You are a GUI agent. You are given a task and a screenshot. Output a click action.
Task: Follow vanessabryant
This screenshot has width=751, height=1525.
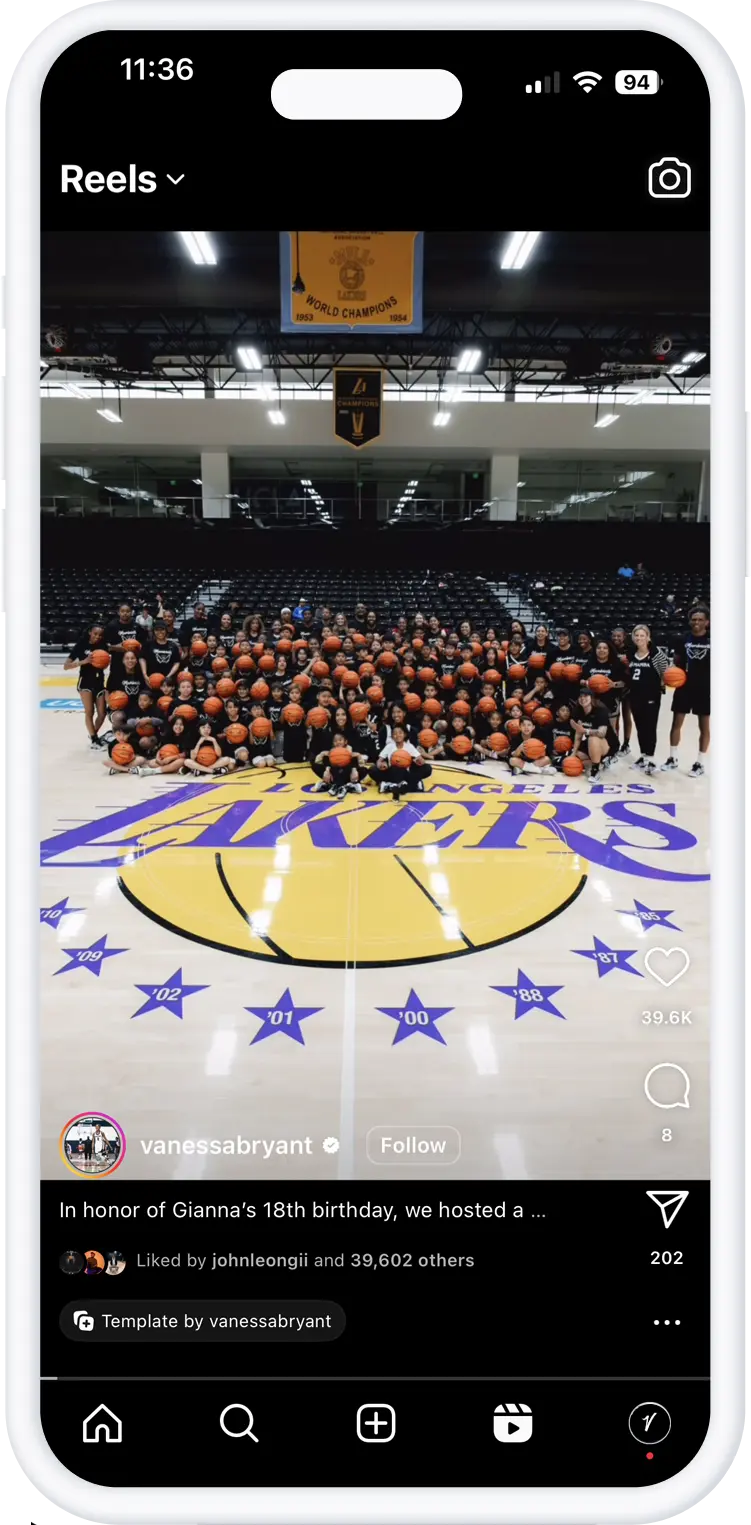tap(413, 1146)
